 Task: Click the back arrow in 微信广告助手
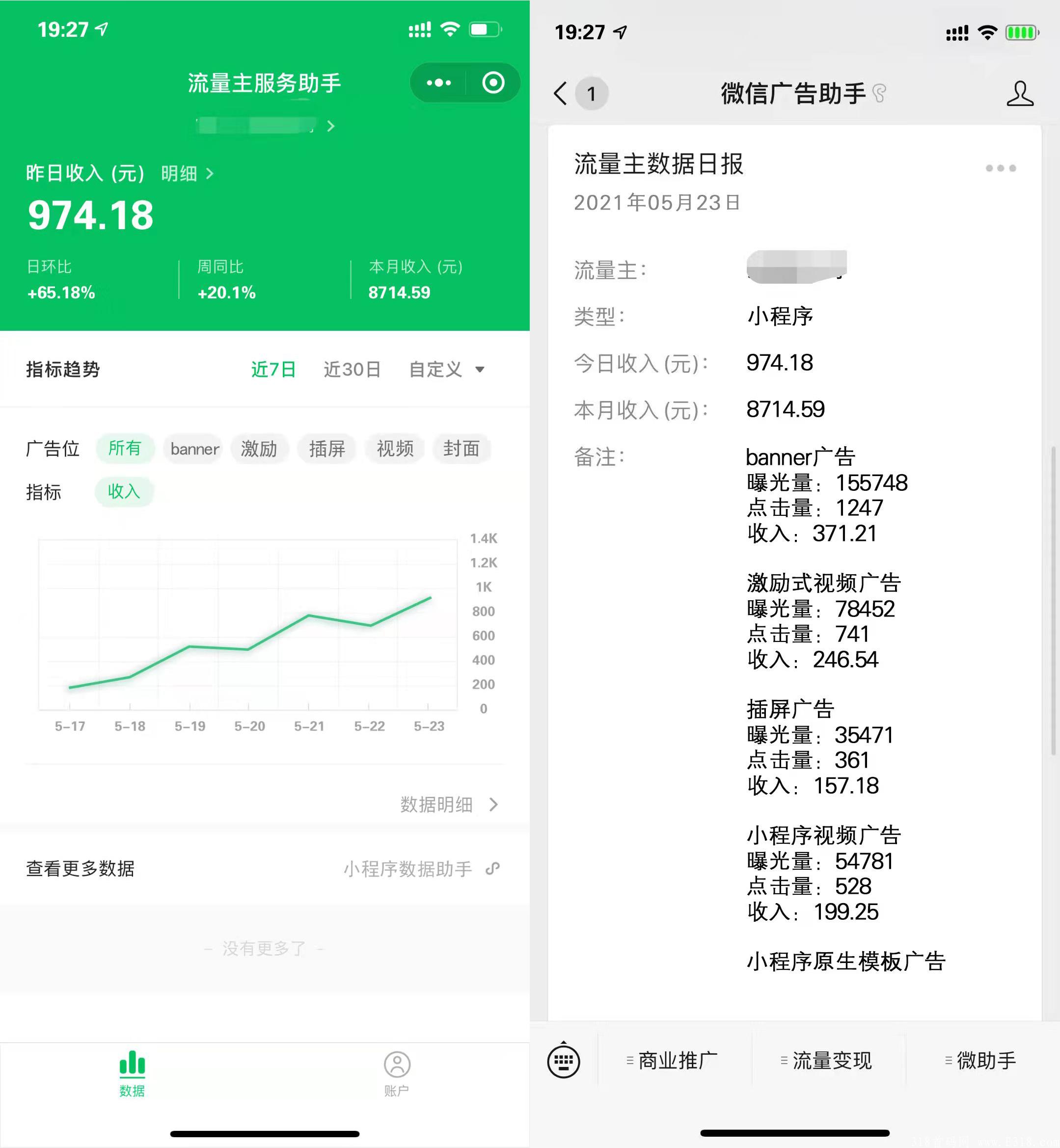click(559, 93)
